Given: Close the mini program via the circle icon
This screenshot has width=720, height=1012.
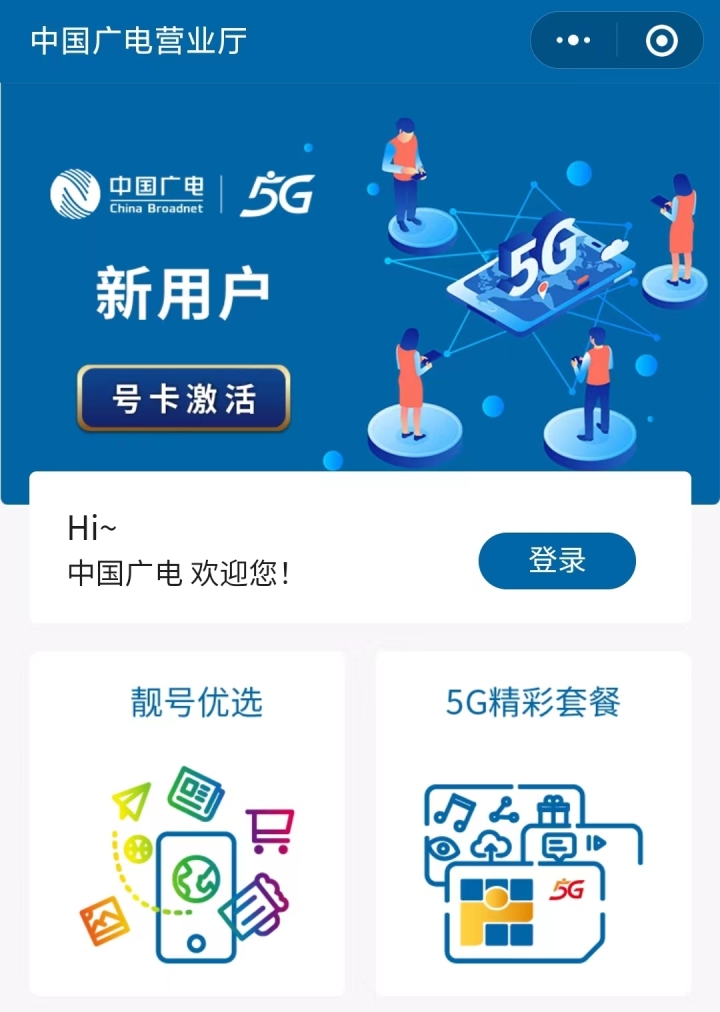Looking at the screenshot, I should coord(662,41).
